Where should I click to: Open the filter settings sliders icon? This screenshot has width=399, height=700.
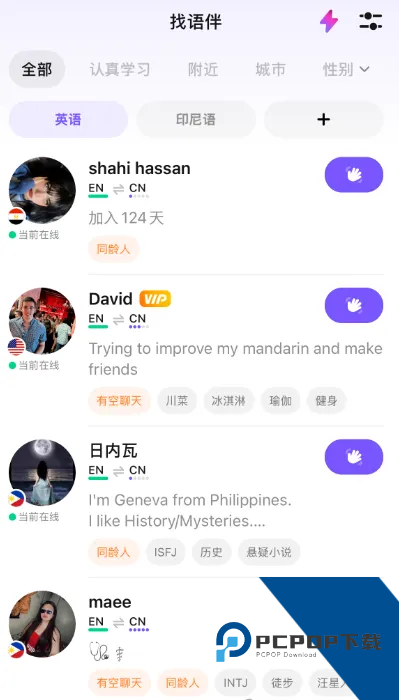point(370,21)
